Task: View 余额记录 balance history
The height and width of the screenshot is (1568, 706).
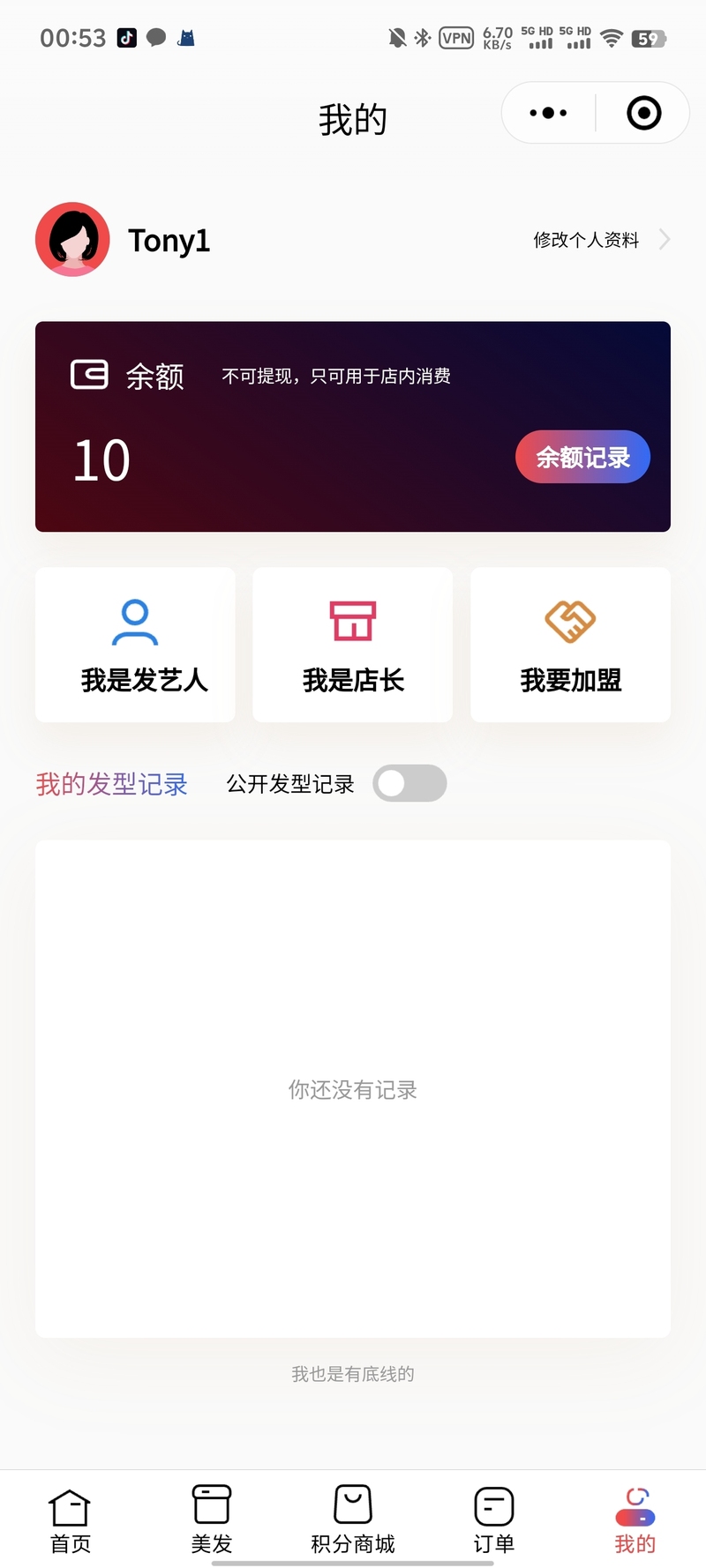Action: point(582,457)
